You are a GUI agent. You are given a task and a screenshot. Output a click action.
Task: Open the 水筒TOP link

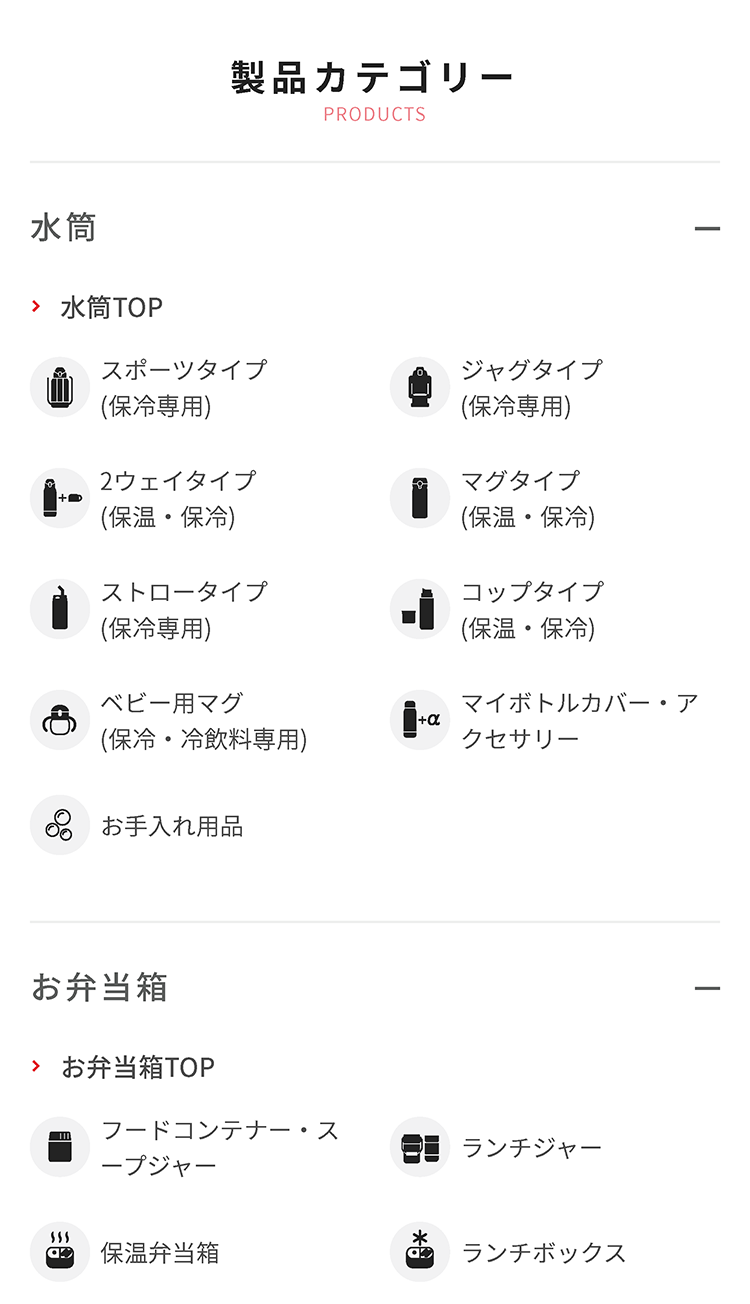(x=111, y=307)
